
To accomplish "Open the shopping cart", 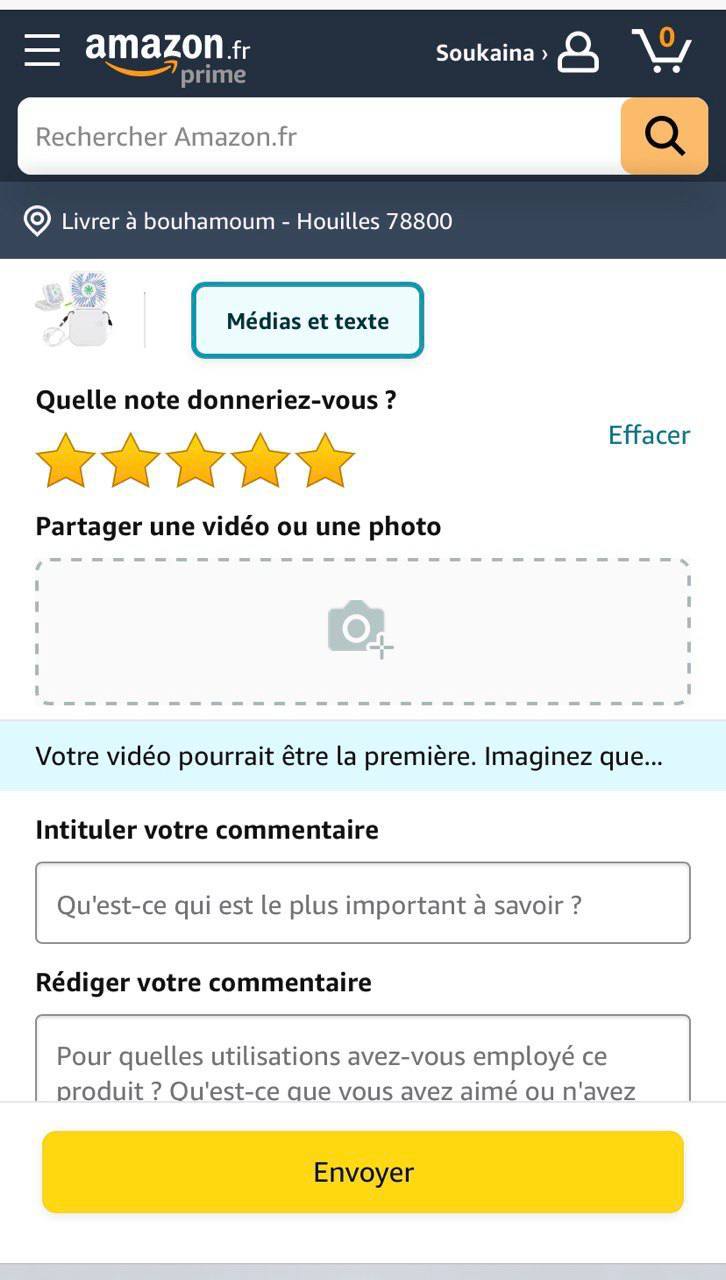I will tap(662, 50).
